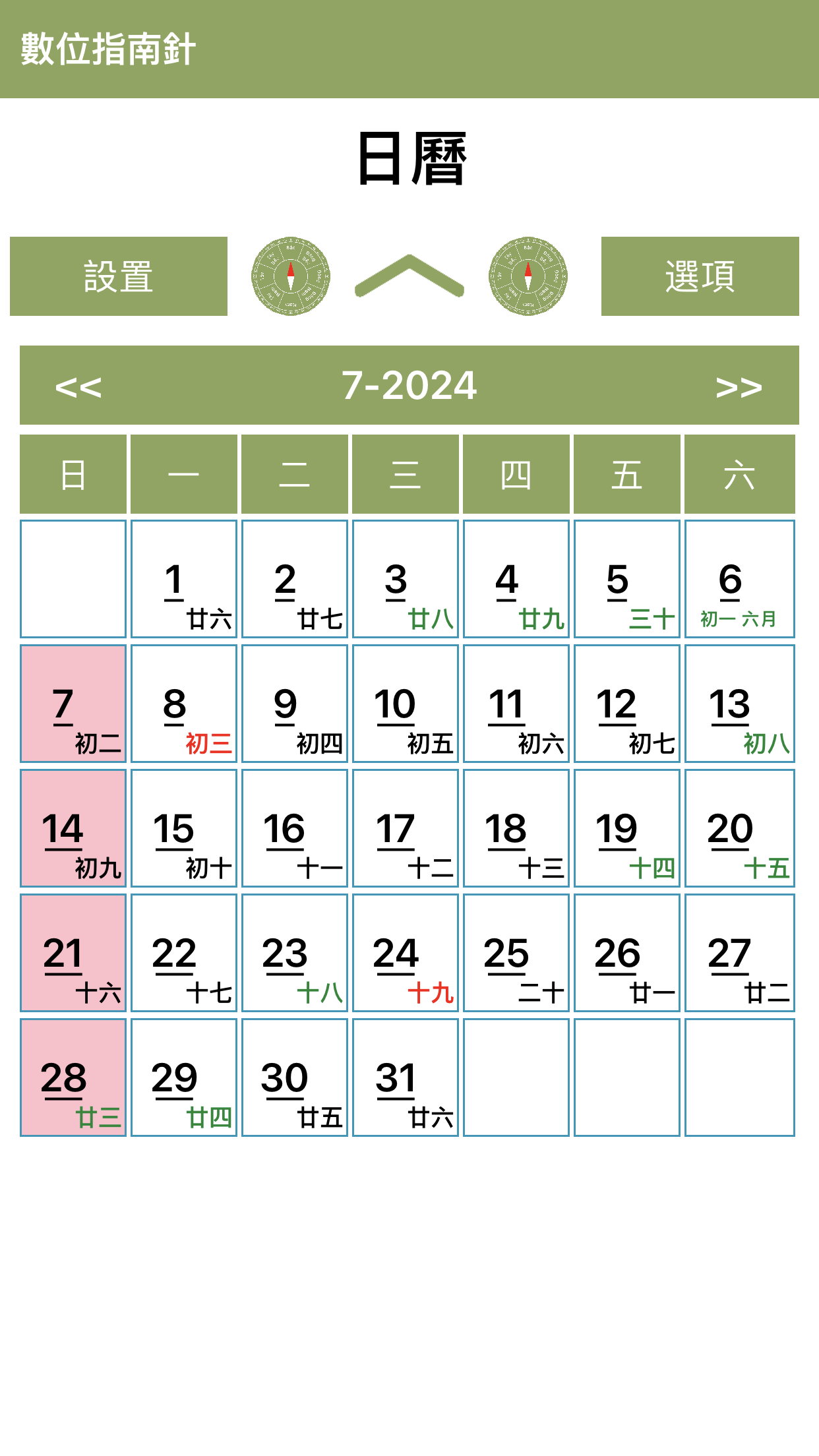This screenshot has height=1456, width=819.
Task: Select July 24 with red 十九
Action: pyautogui.click(x=406, y=953)
